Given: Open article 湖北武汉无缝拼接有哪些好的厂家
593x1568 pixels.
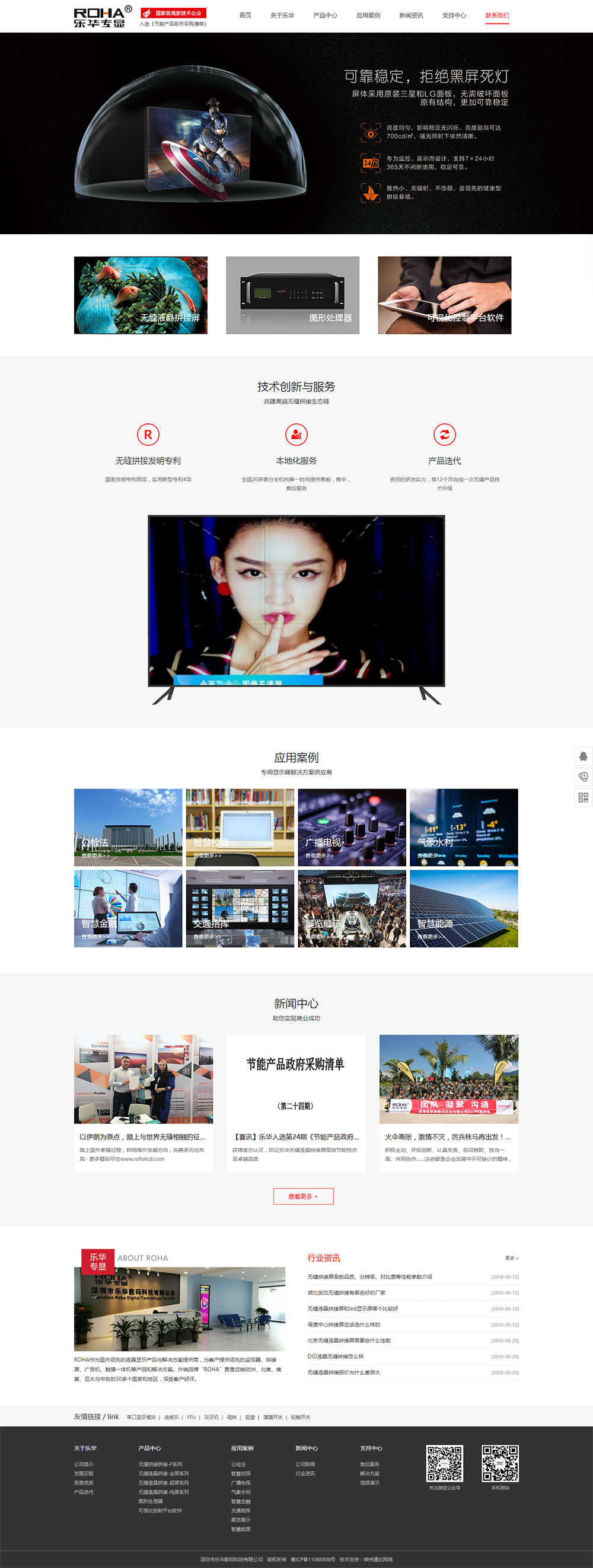Looking at the screenshot, I should pyautogui.click(x=346, y=1293).
